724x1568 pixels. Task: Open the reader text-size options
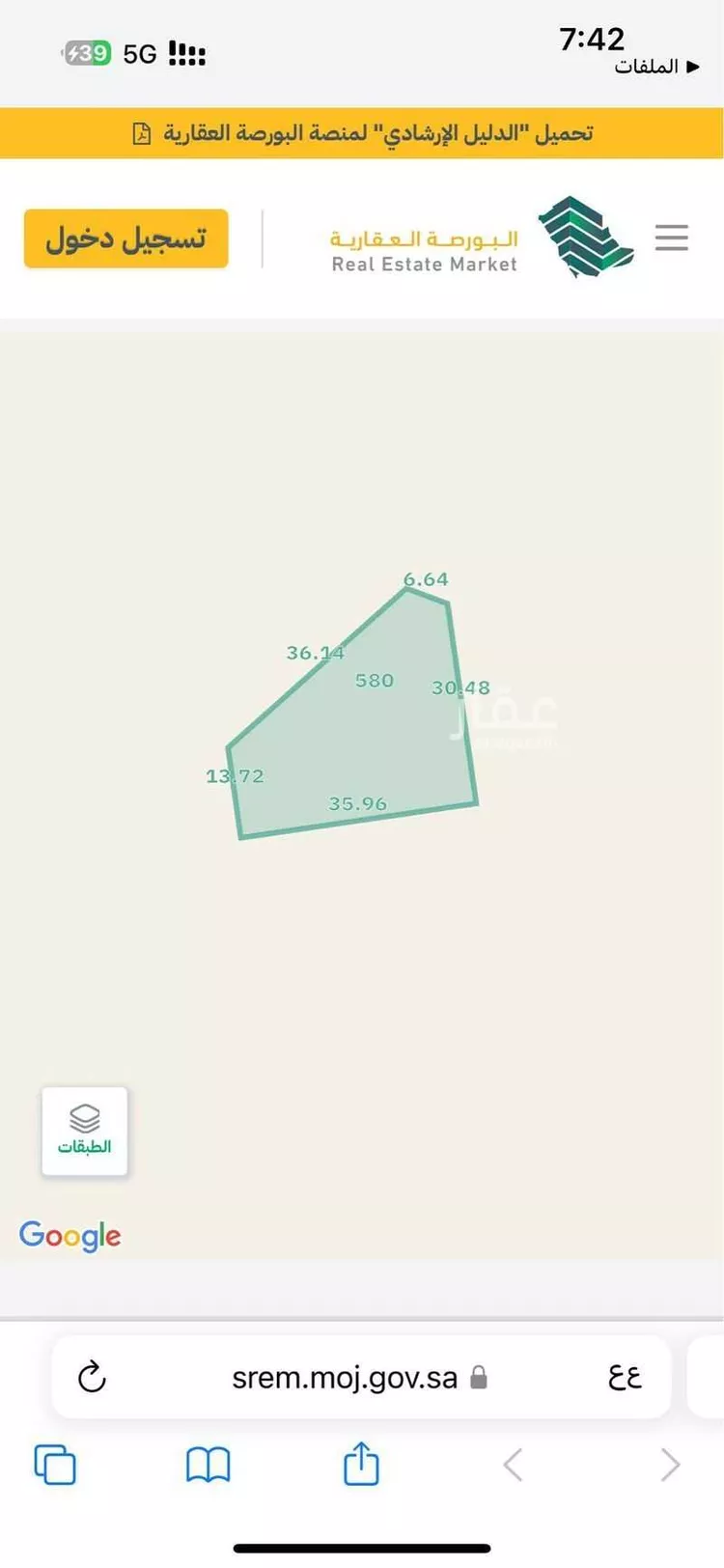625,1377
